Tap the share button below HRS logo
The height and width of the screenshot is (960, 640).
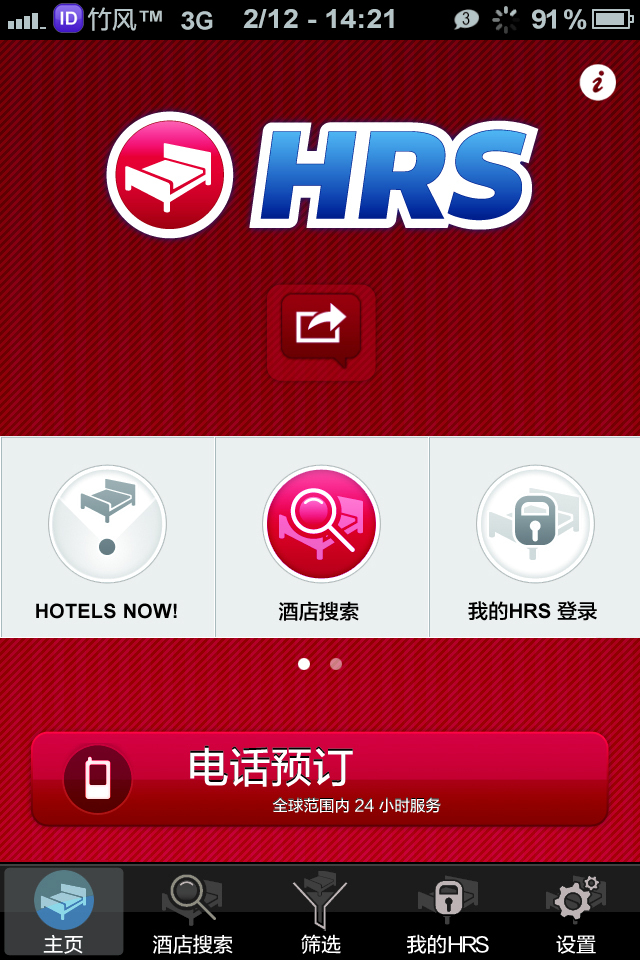[x=321, y=332]
